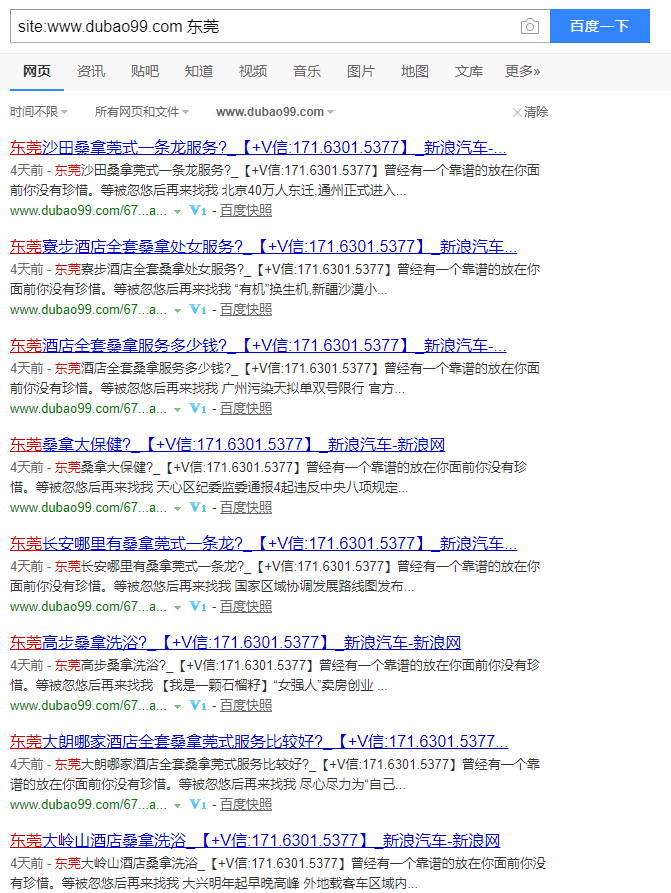Viewport: 671px width, 893px height.
Task: Focus the search query input box
Action: [x=260, y=26]
